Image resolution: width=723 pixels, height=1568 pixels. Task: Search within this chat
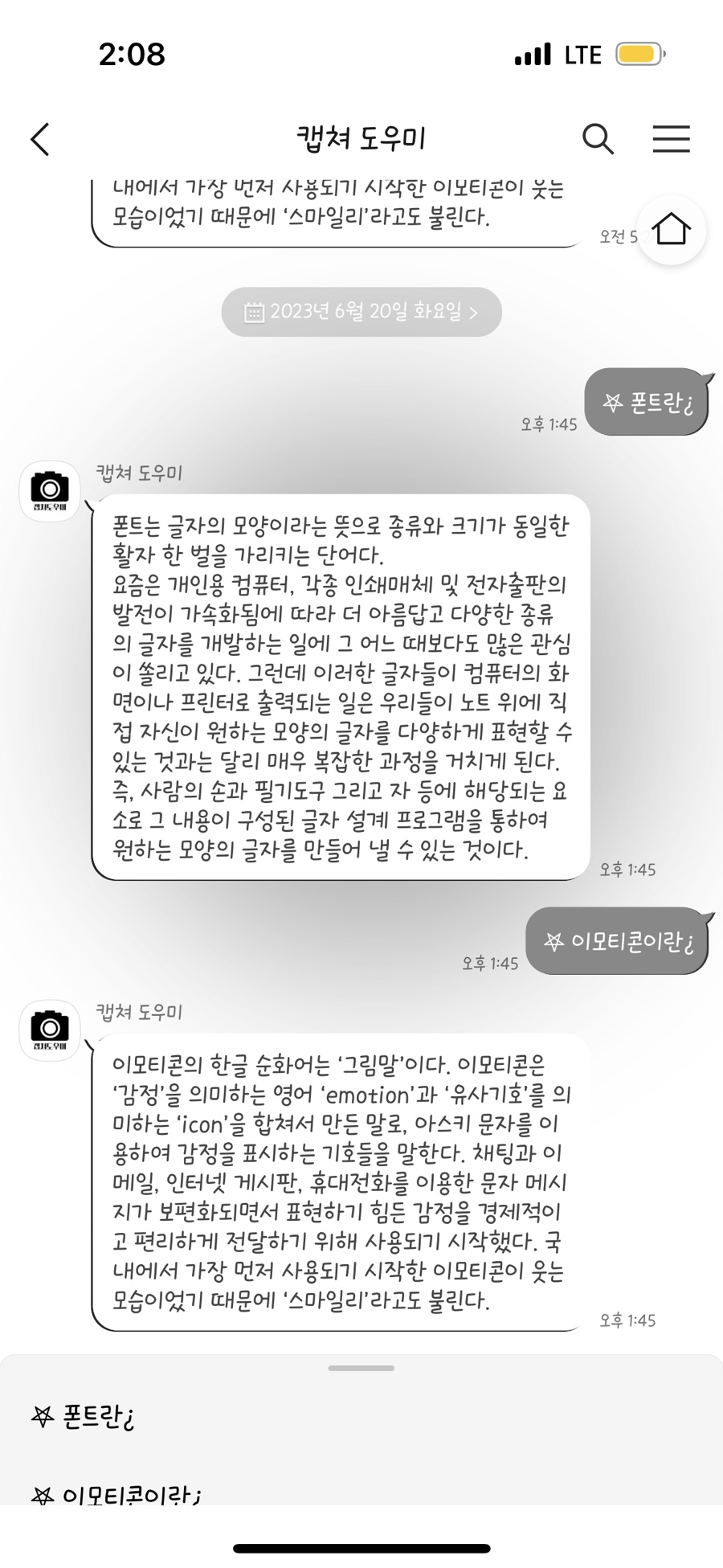click(x=598, y=139)
